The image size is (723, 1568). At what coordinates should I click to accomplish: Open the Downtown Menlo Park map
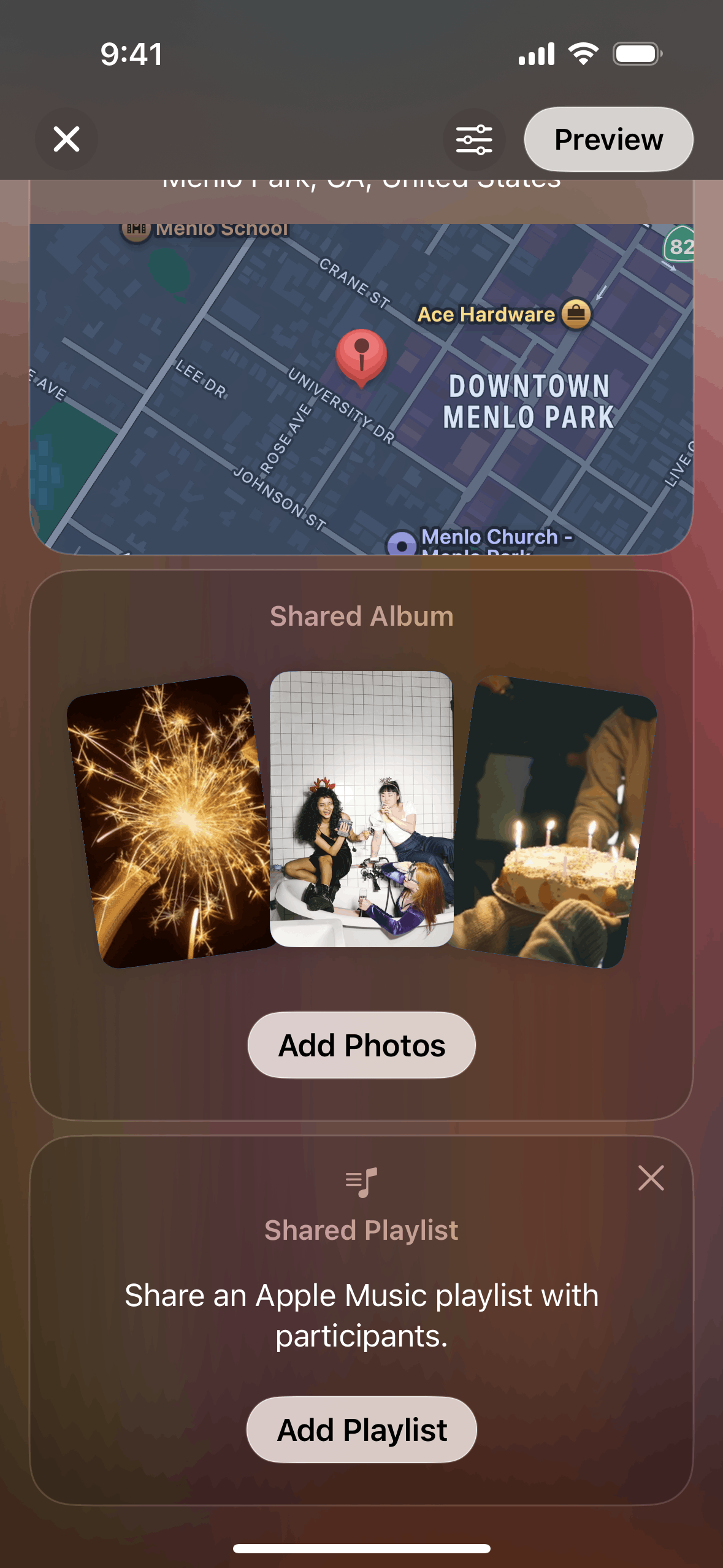tap(361, 389)
